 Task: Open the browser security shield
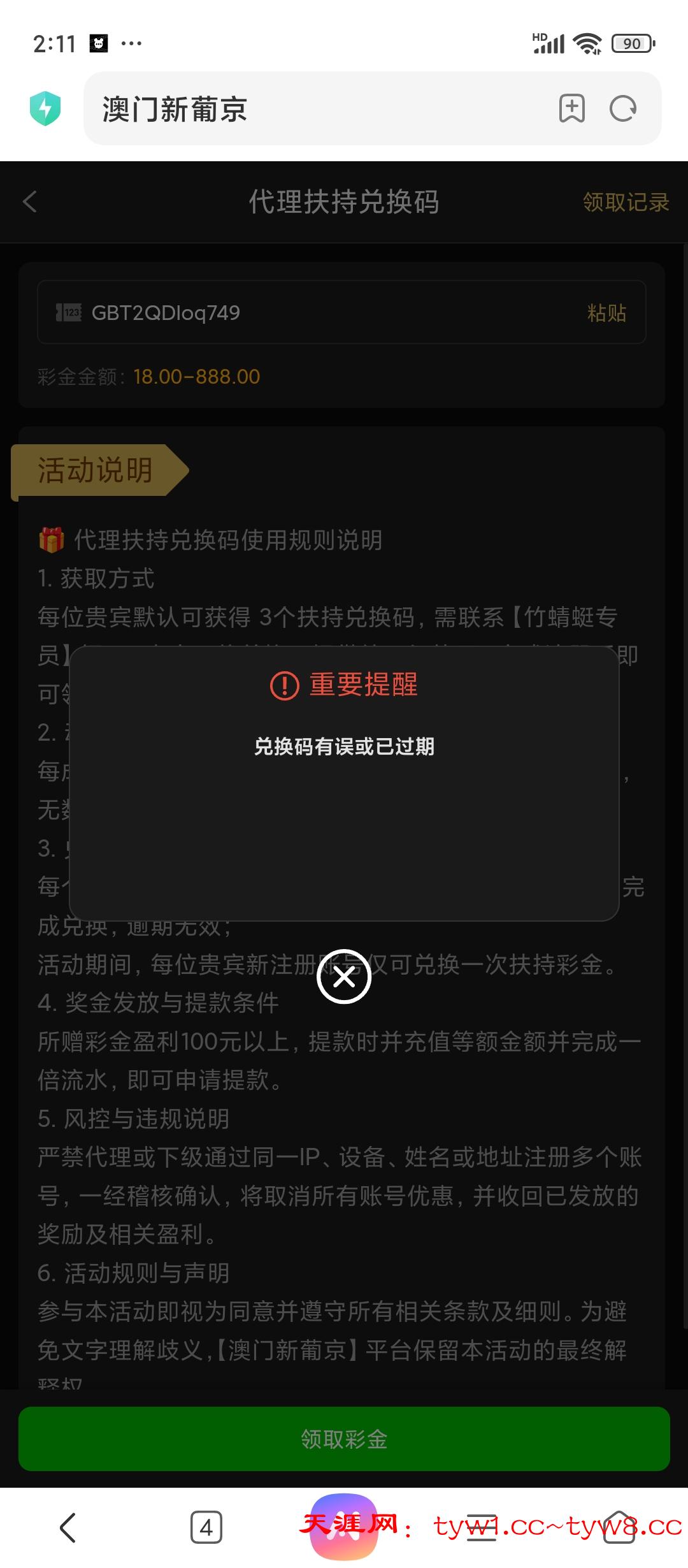[45, 108]
